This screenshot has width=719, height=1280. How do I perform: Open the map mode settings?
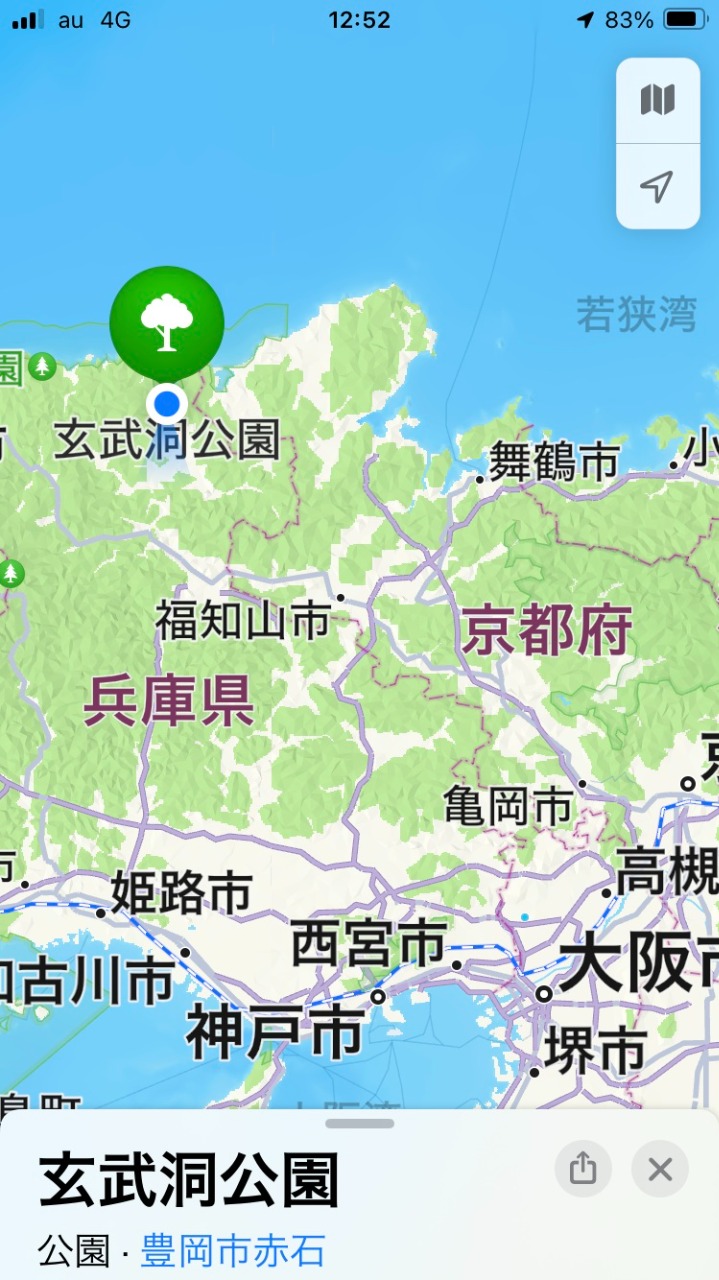pyautogui.click(x=657, y=100)
